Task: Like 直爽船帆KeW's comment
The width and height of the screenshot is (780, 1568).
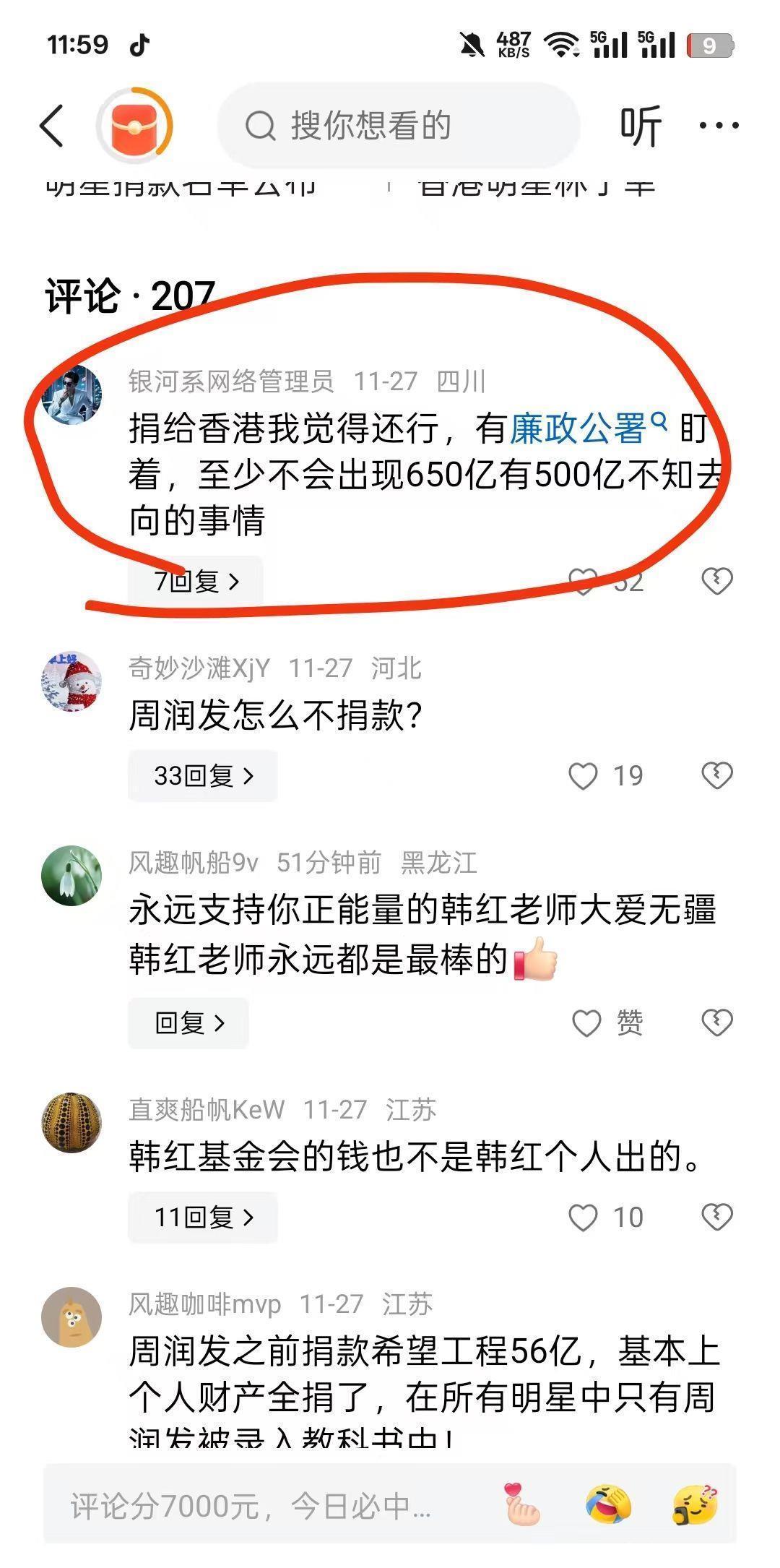Action: pos(605,1218)
